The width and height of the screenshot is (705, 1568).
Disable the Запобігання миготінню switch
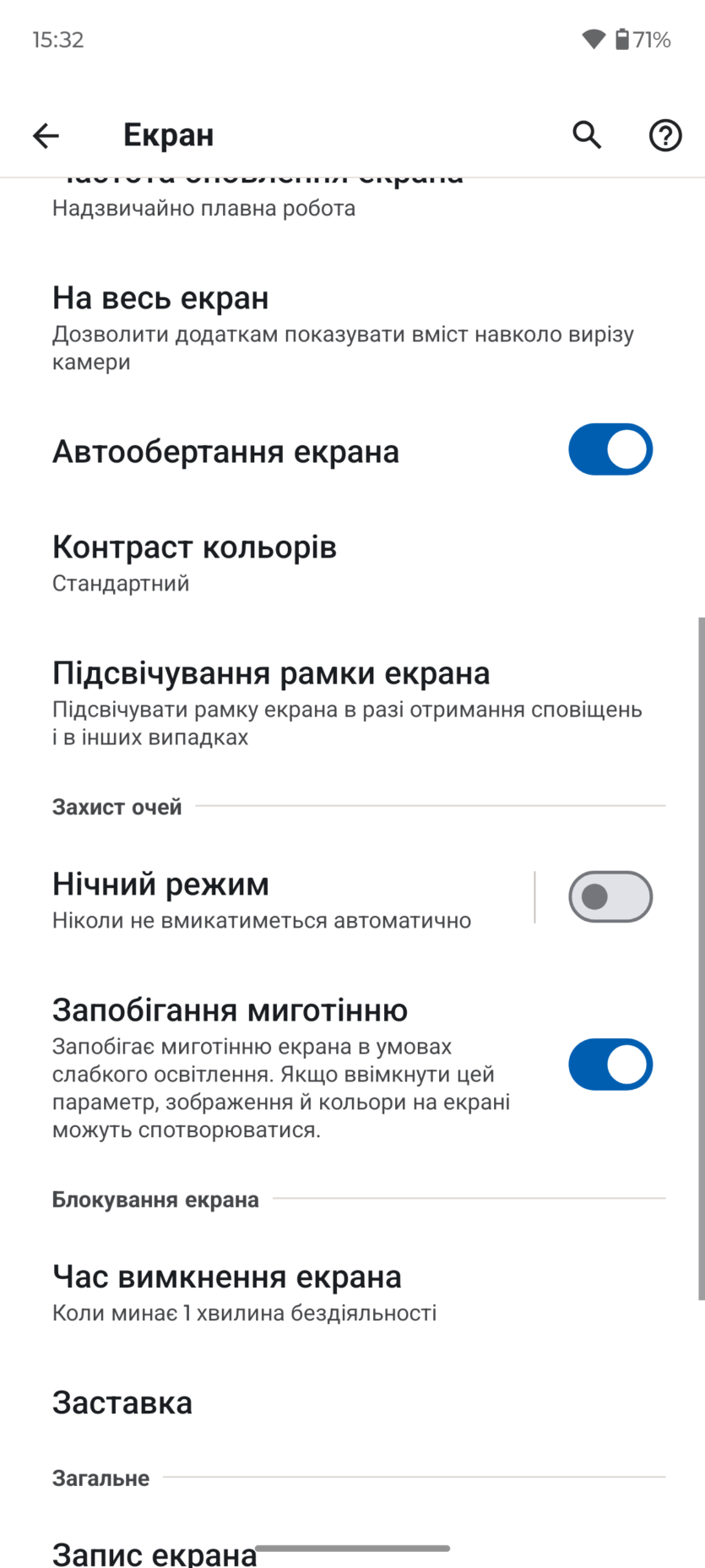pyautogui.click(x=610, y=1064)
